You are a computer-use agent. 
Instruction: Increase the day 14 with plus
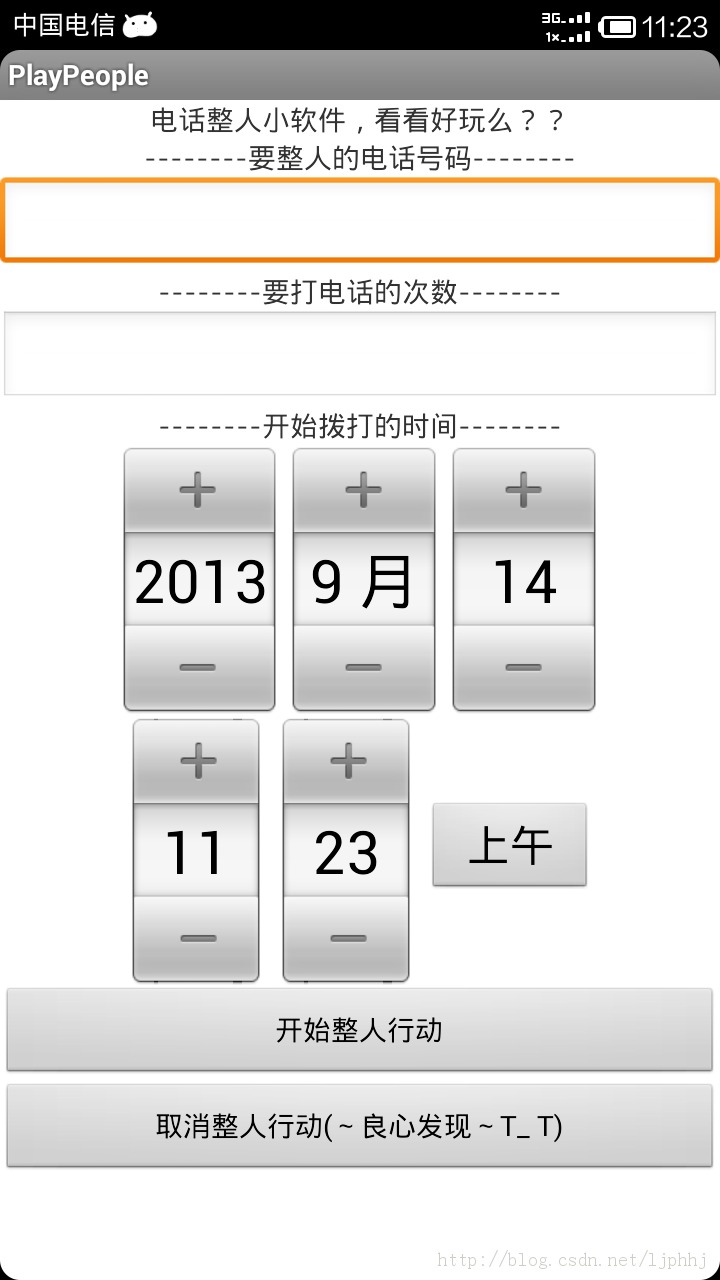coord(524,490)
